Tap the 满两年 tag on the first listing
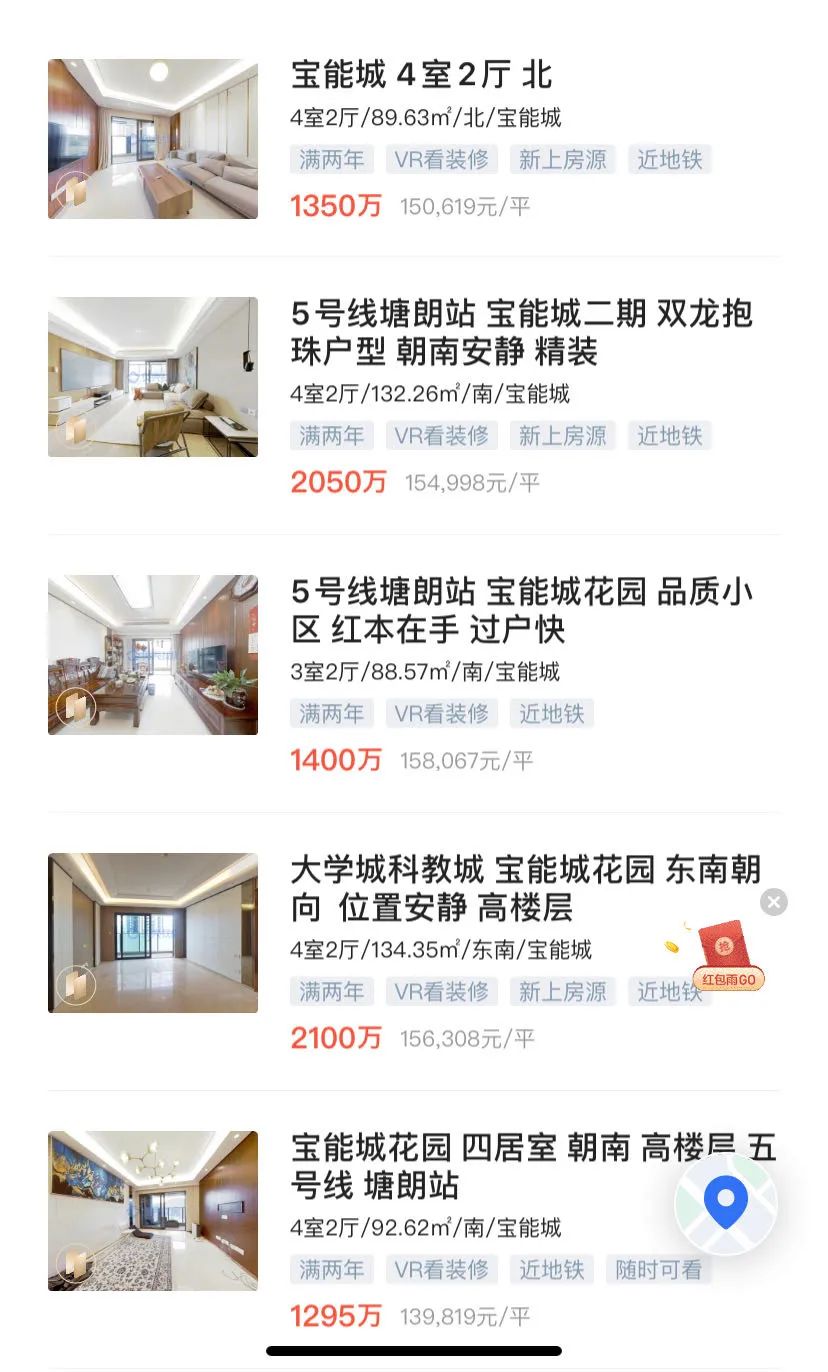The height and width of the screenshot is (1372, 828). click(x=331, y=159)
